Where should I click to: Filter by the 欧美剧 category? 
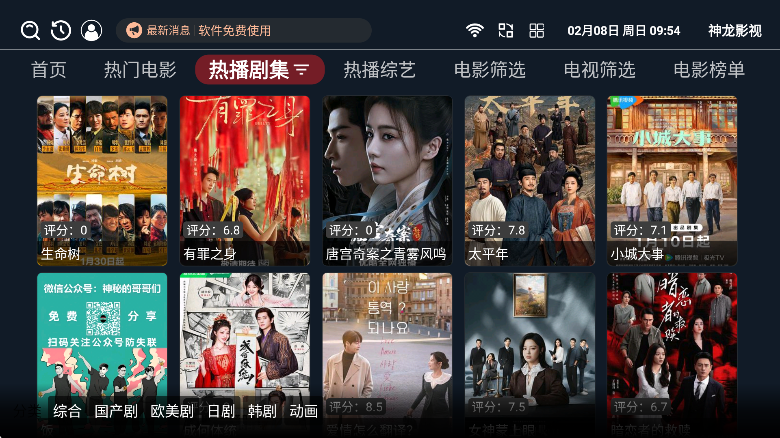(x=171, y=411)
